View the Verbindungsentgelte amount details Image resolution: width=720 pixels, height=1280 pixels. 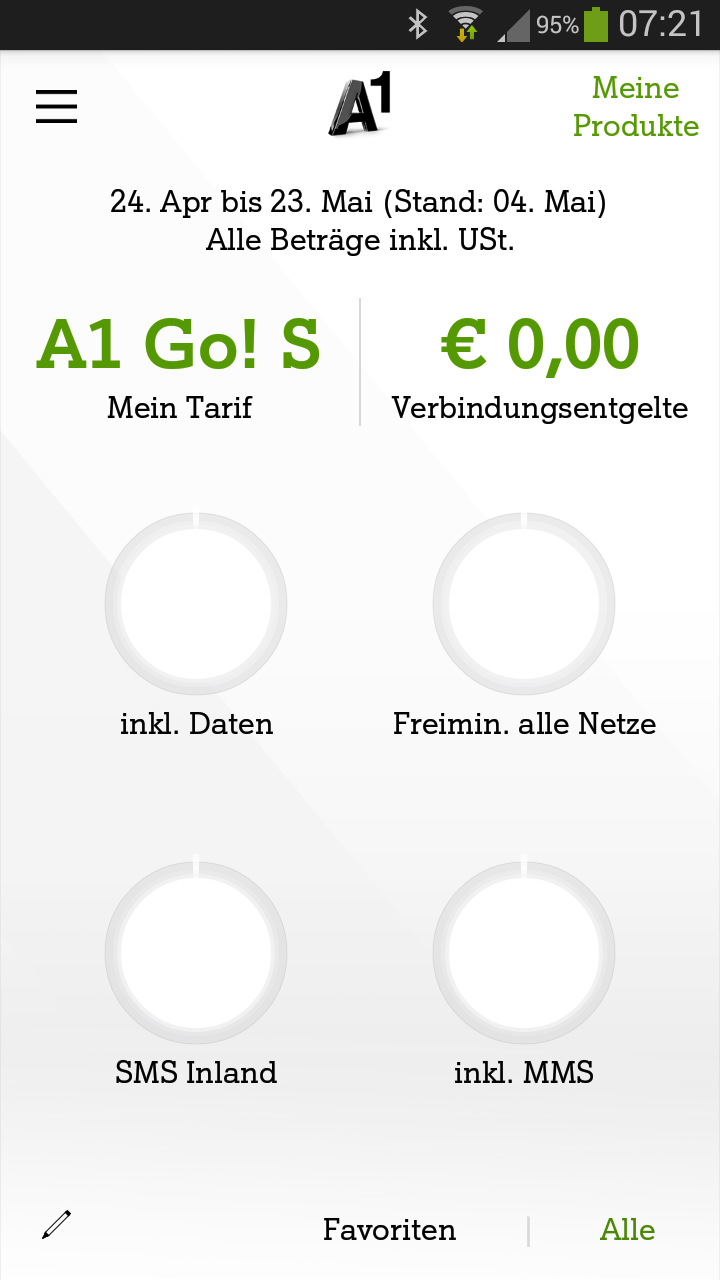[x=540, y=366]
